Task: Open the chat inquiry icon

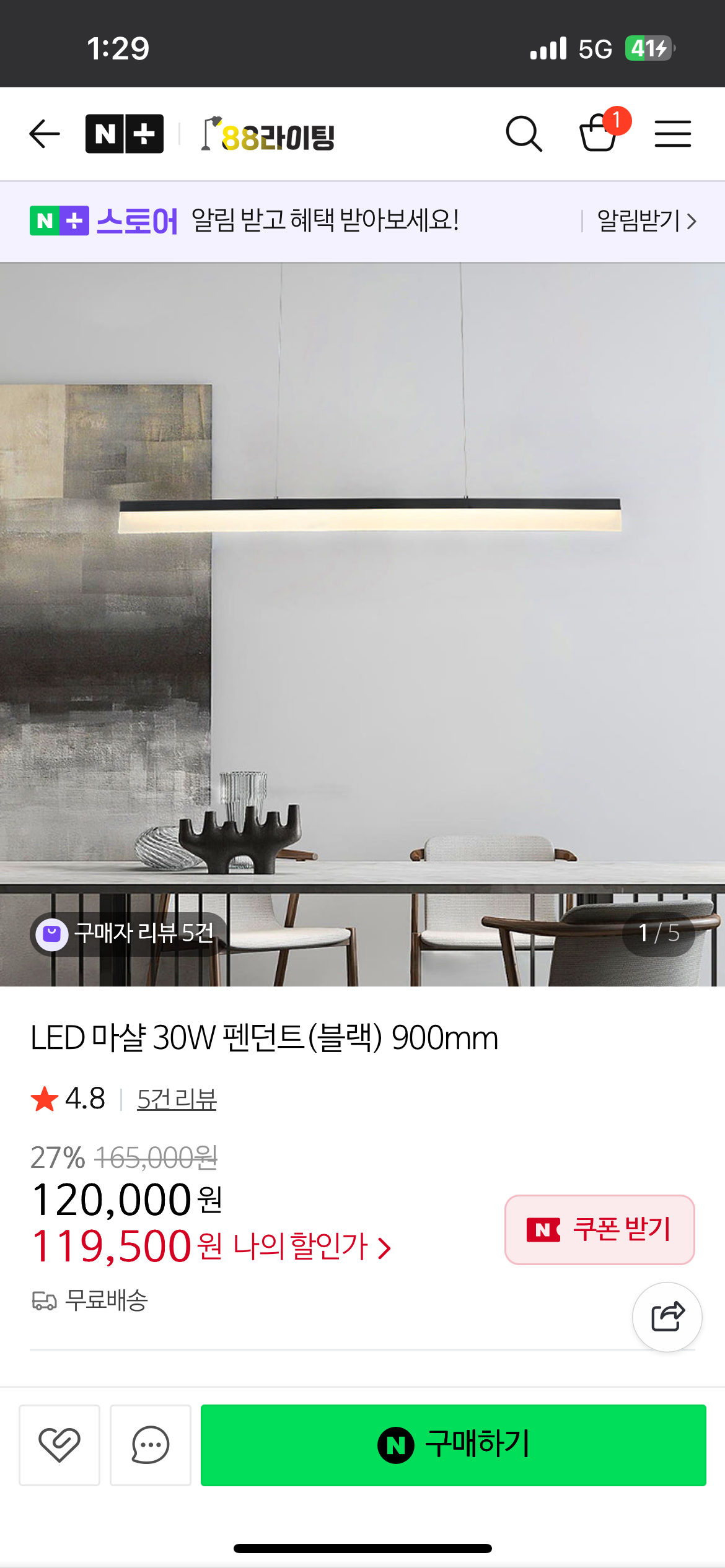Action: click(151, 1445)
